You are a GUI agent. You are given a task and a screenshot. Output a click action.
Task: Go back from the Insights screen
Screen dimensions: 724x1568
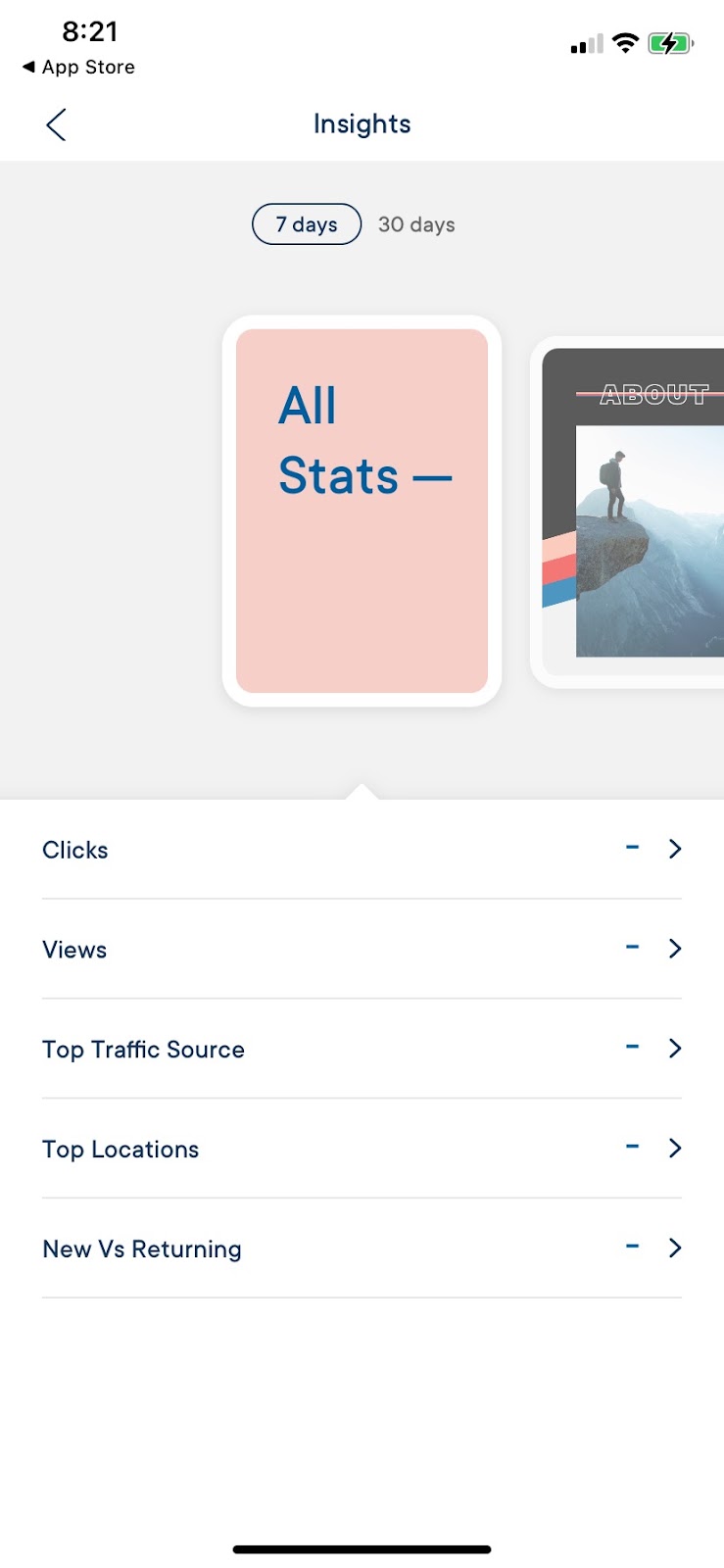pos(56,124)
